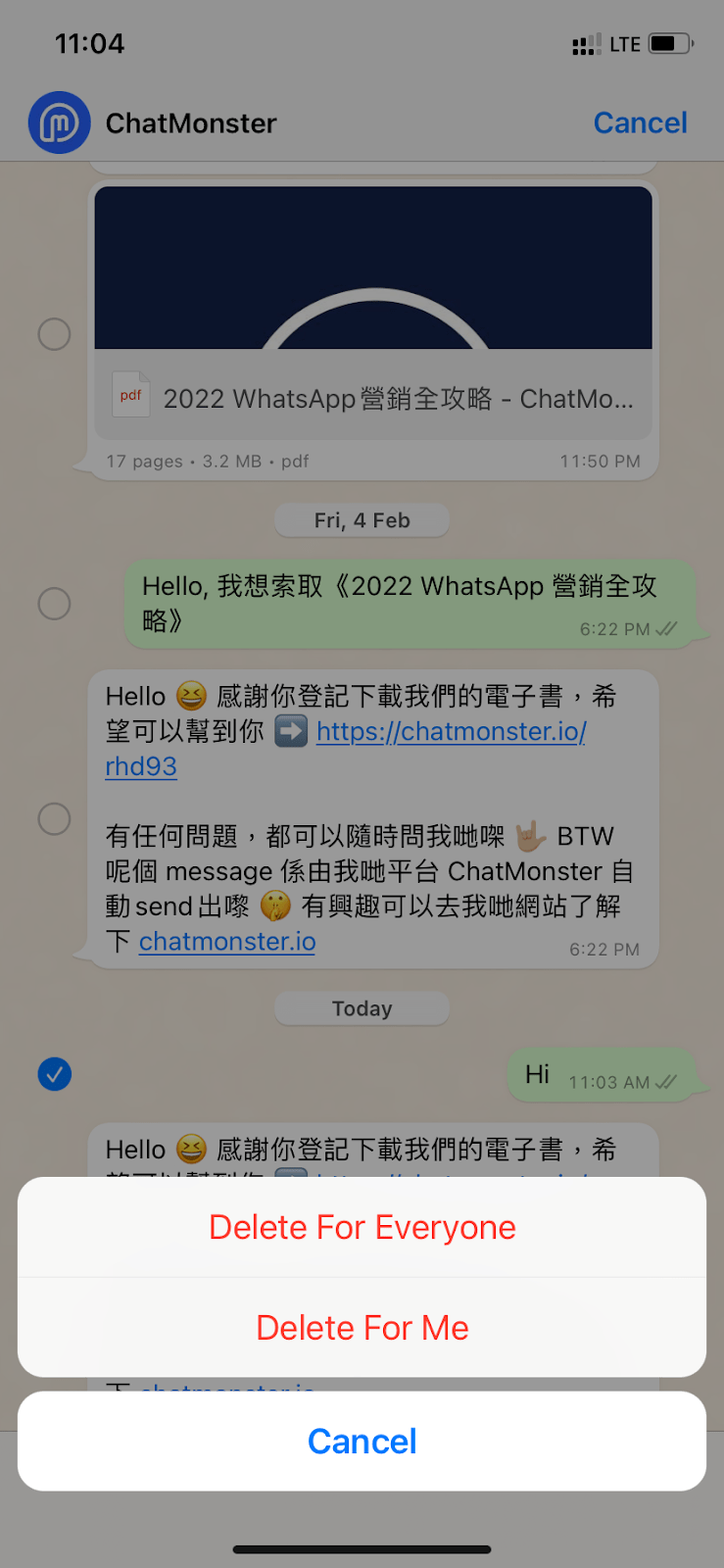Tap the Today date separator chip
The width and height of the screenshot is (724, 1568).
click(362, 1007)
